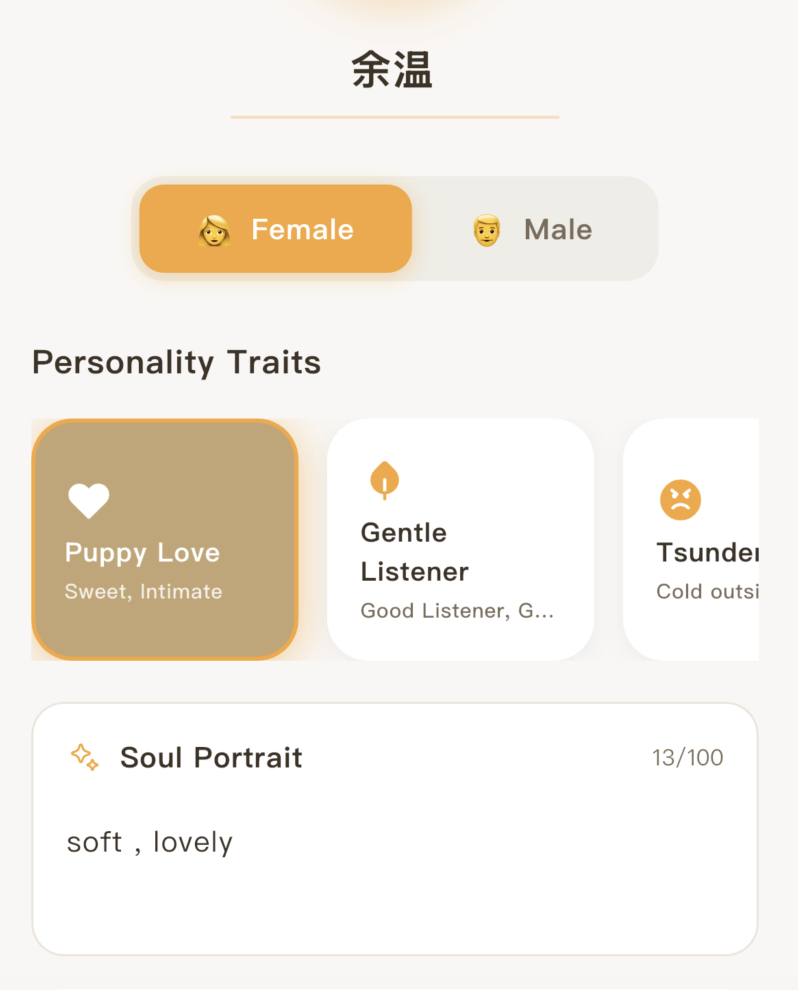Image resolution: width=798 pixels, height=990 pixels.
Task: Switch to the Male gender option
Action: coord(533,229)
